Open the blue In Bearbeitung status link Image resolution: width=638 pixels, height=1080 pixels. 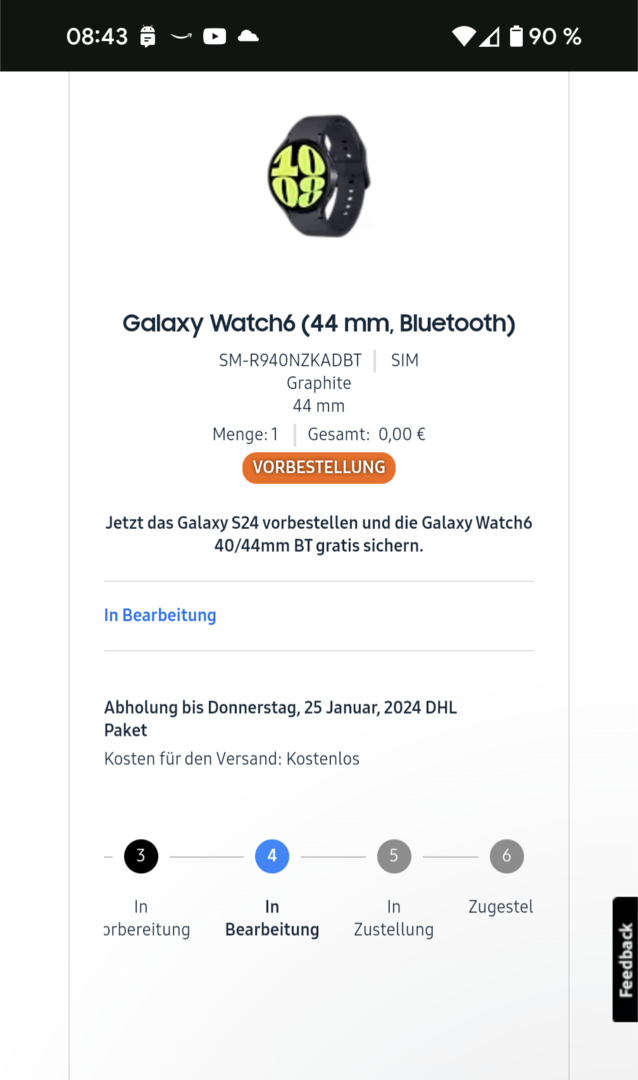160,615
